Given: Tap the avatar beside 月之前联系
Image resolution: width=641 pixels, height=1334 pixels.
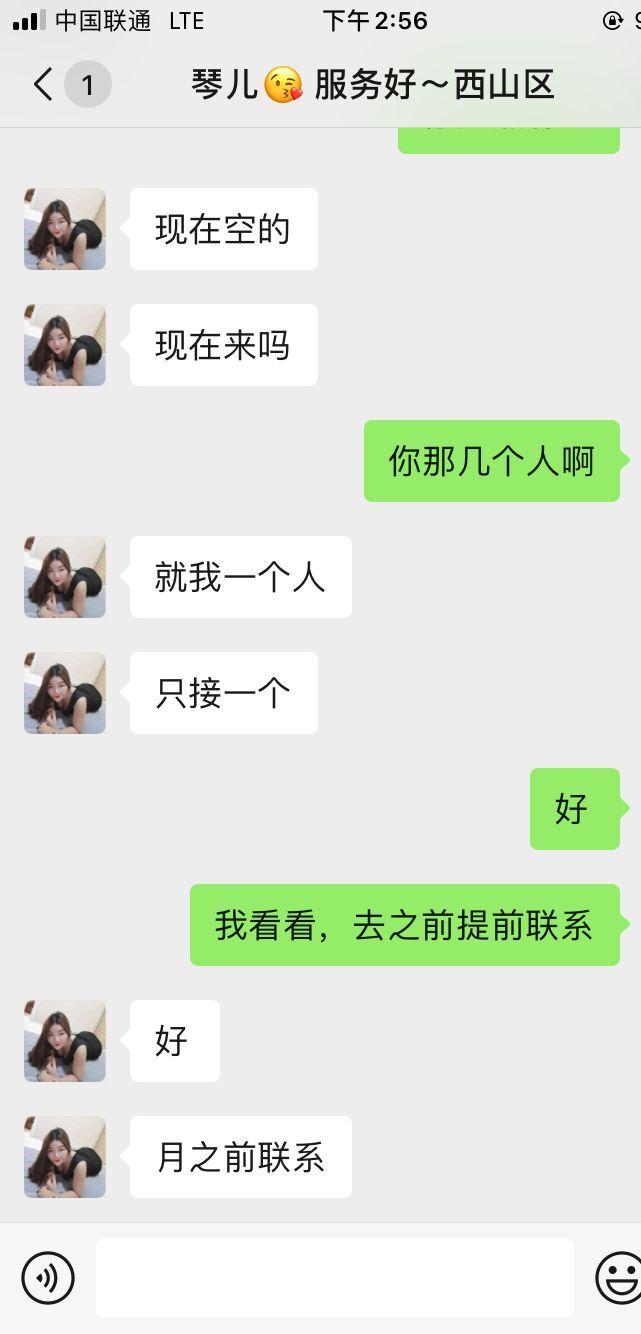Looking at the screenshot, I should point(65,1157).
